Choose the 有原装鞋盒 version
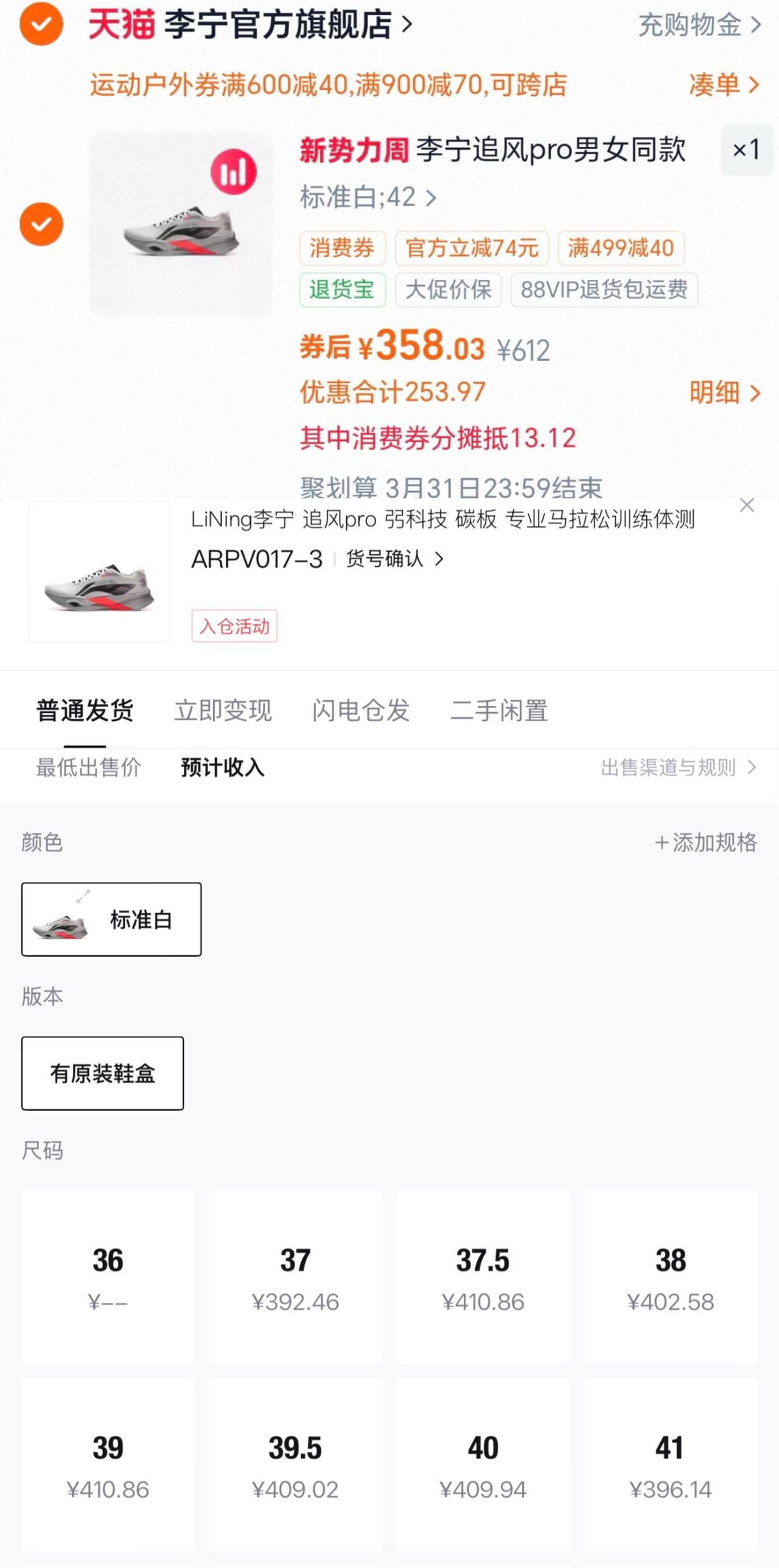The width and height of the screenshot is (779, 1568). (x=102, y=1073)
